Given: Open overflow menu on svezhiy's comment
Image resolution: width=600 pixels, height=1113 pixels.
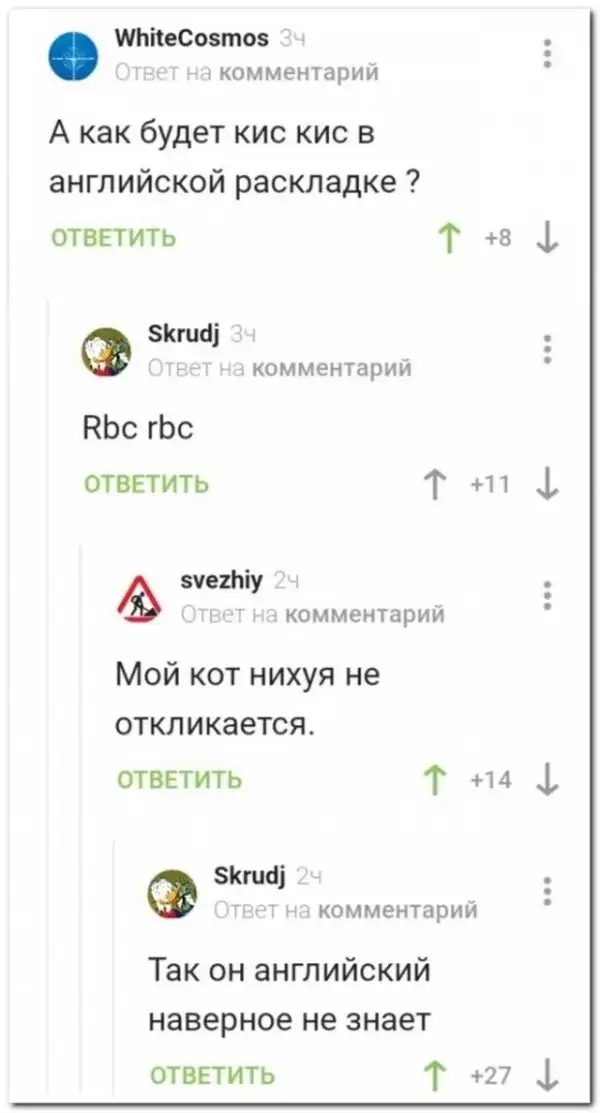Looking at the screenshot, I should (x=546, y=595).
